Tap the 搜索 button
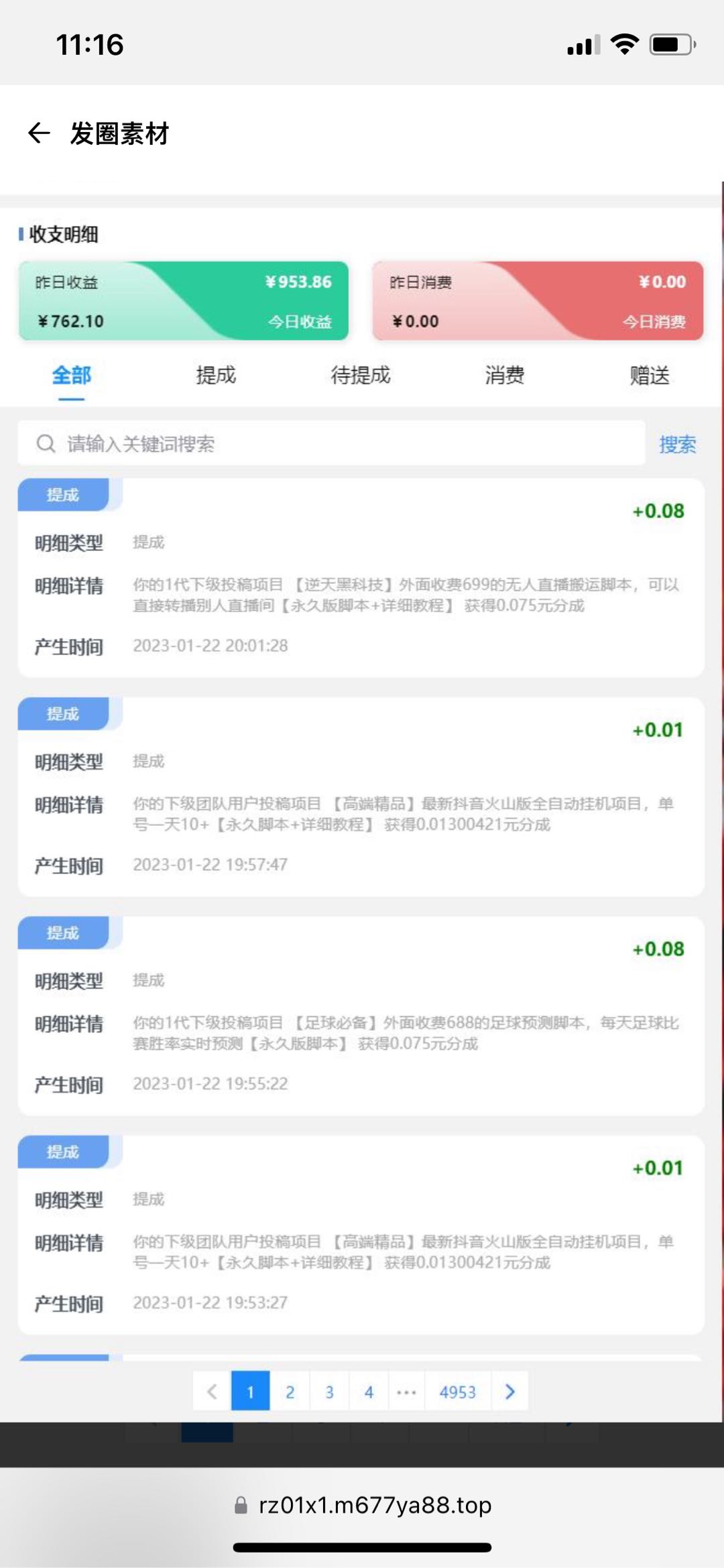Viewport: 724px width, 1568px height. (677, 444)
